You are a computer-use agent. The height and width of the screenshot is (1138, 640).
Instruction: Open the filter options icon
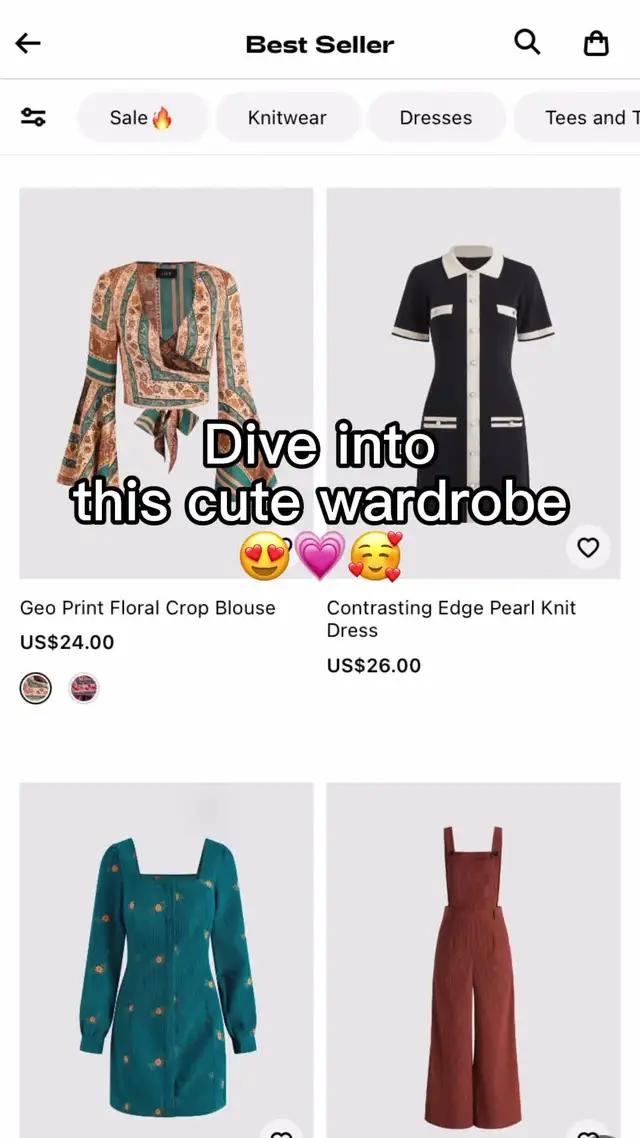tap(33, 117)
